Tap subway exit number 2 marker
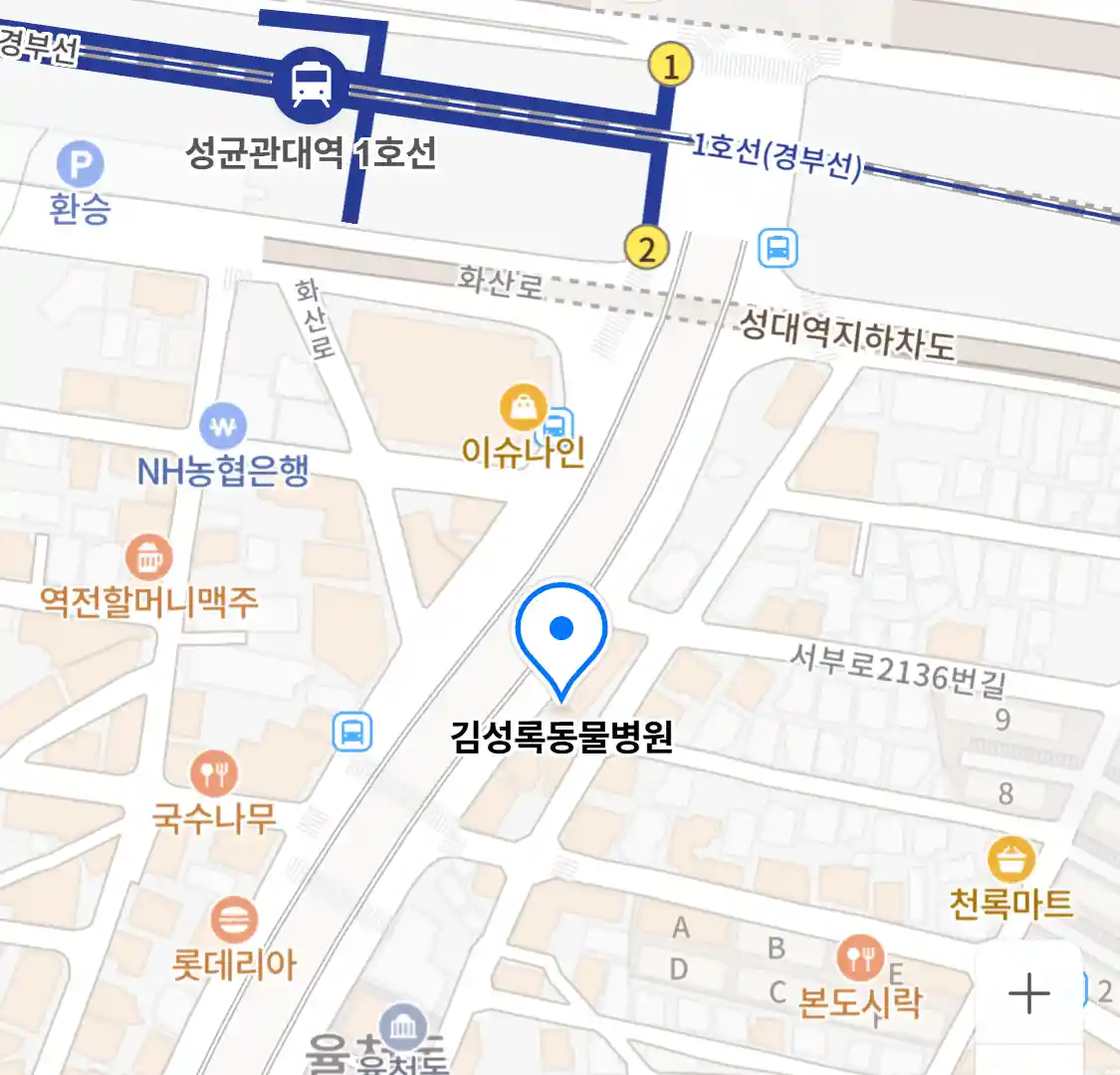The width and height of the screenshot is (1120, 1075). coord(646,247)
